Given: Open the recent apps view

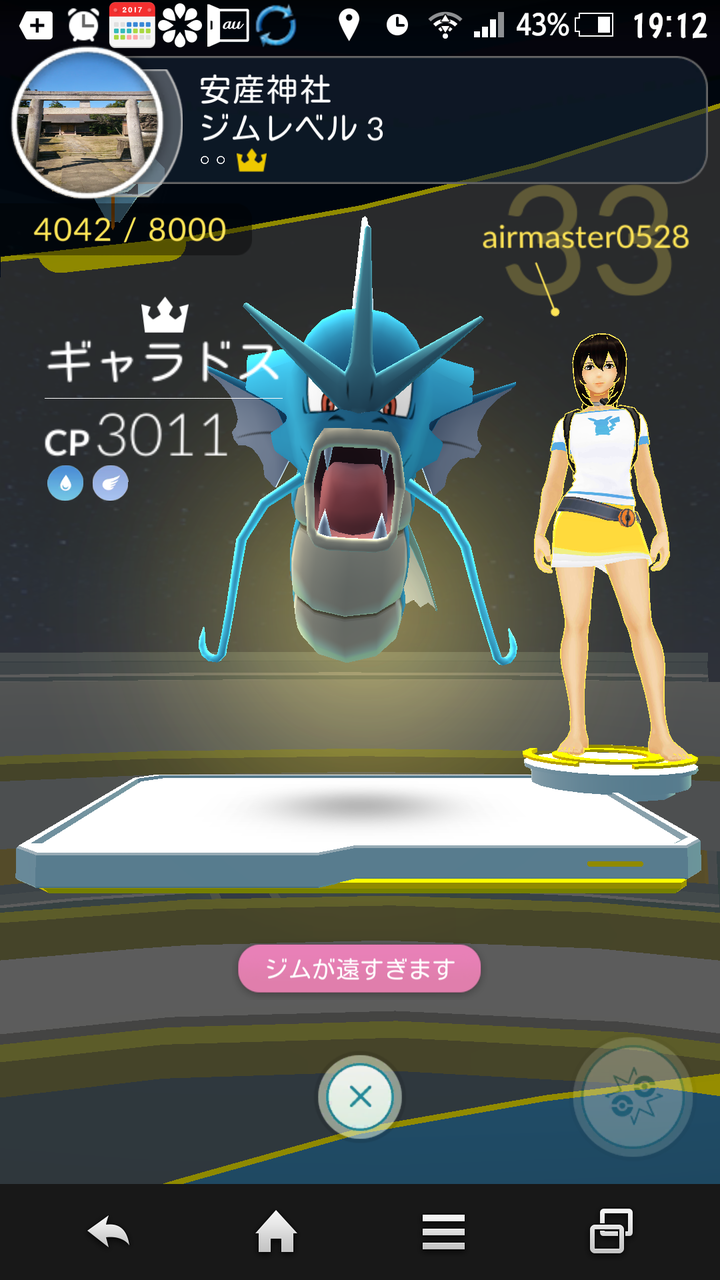Looking at the screenshot, I should click(611, 1232).
